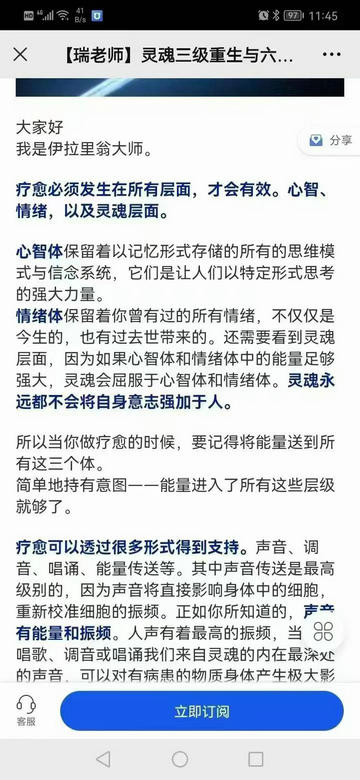Go back using the system back button
This screenshot has height=780, width=360.
103,759
